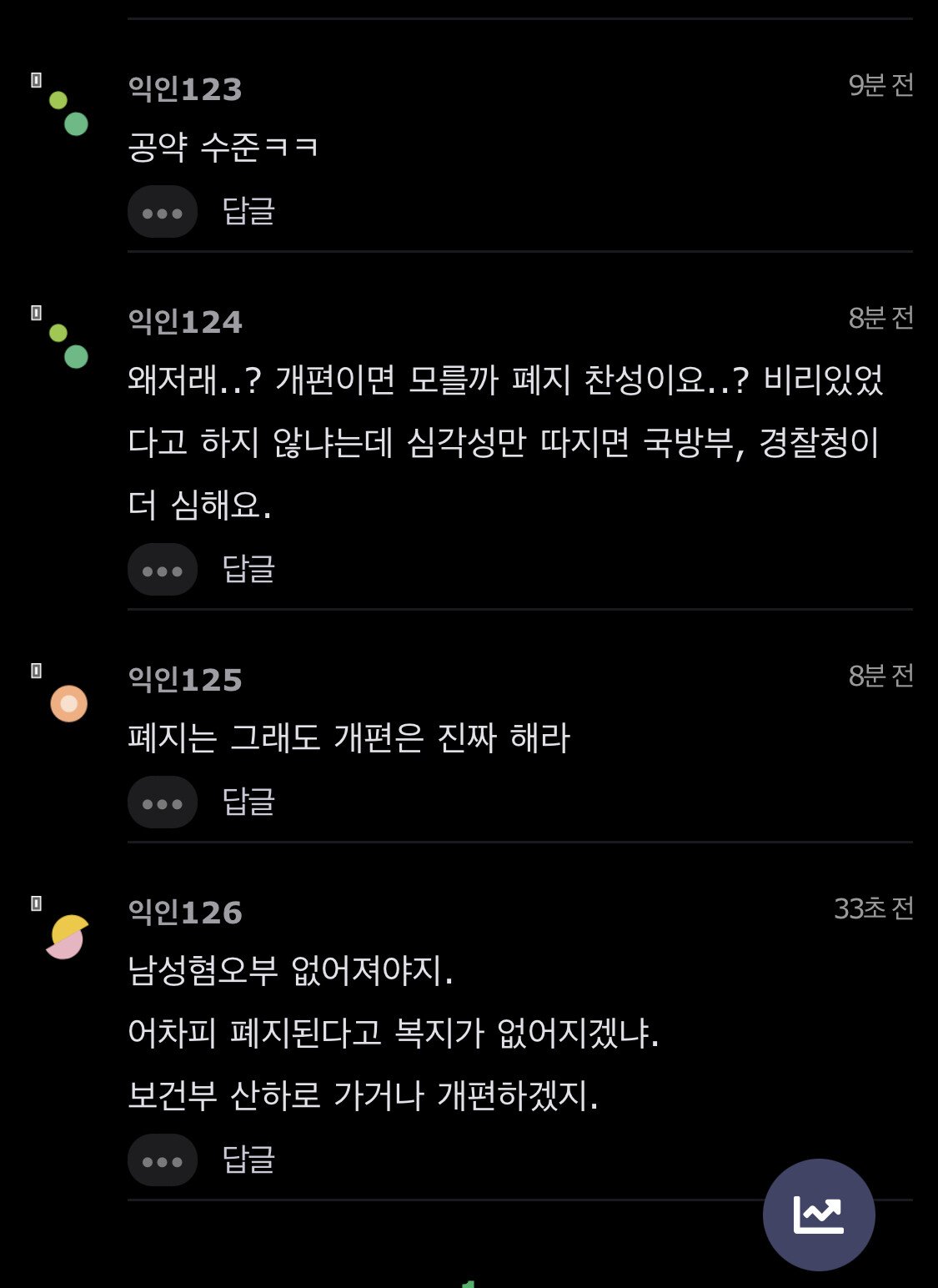Open more options for 익인123's comment
This screenshot has height=1288, width=938.
click(162, 212)
